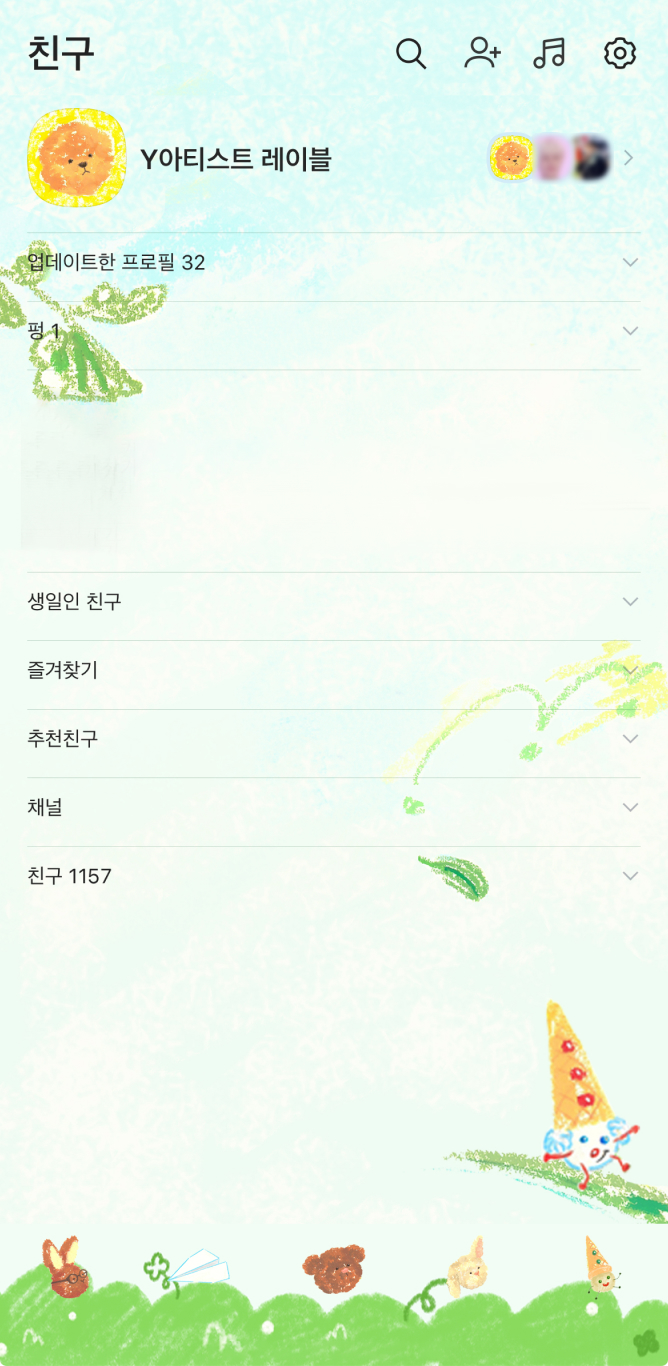
Task: Expand 업데이트한 프로필 32 section
Action: [x=630, y=262]
